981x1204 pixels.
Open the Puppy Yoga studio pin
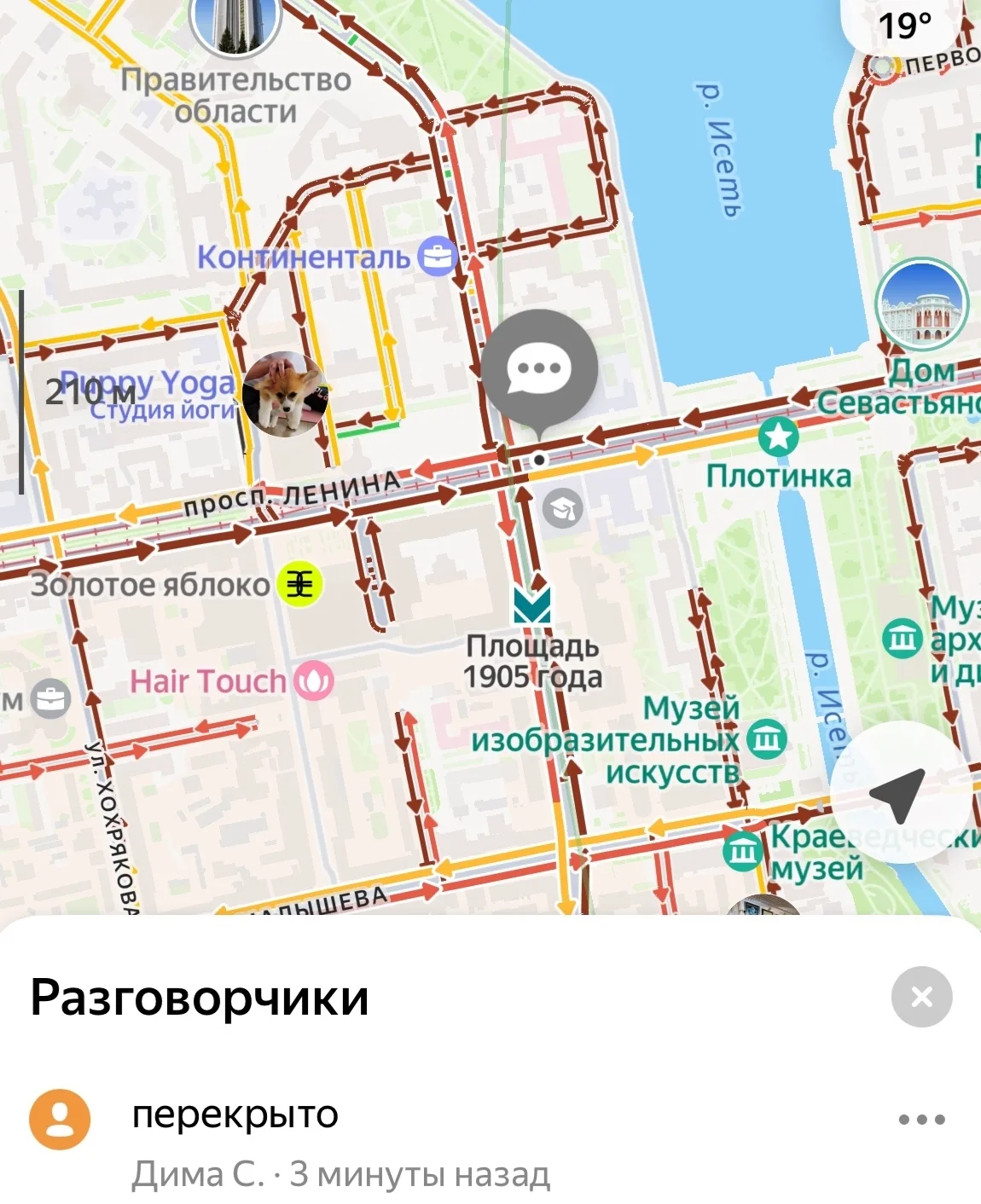[285, 394]
